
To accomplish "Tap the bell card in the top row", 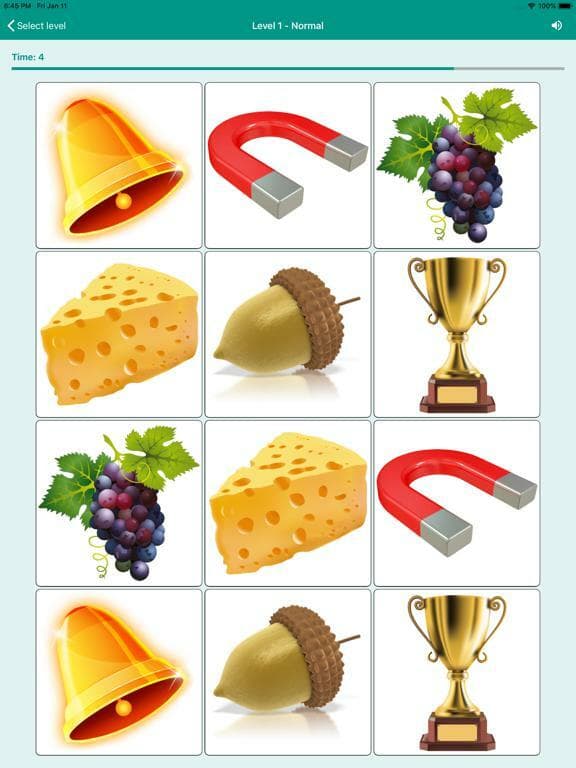I will [119, 166].
